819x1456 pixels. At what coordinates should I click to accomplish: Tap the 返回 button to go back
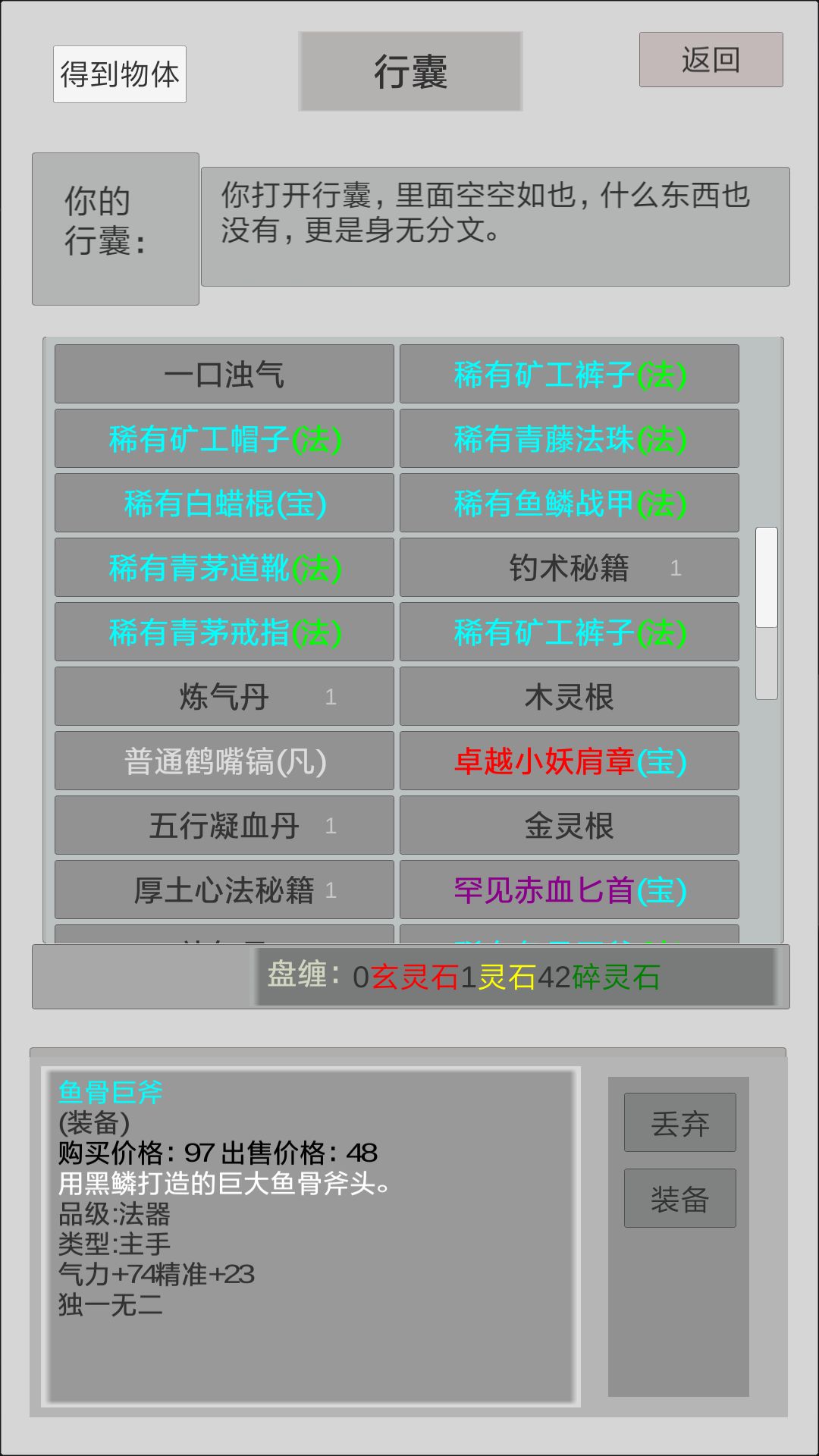click(711, 59)
